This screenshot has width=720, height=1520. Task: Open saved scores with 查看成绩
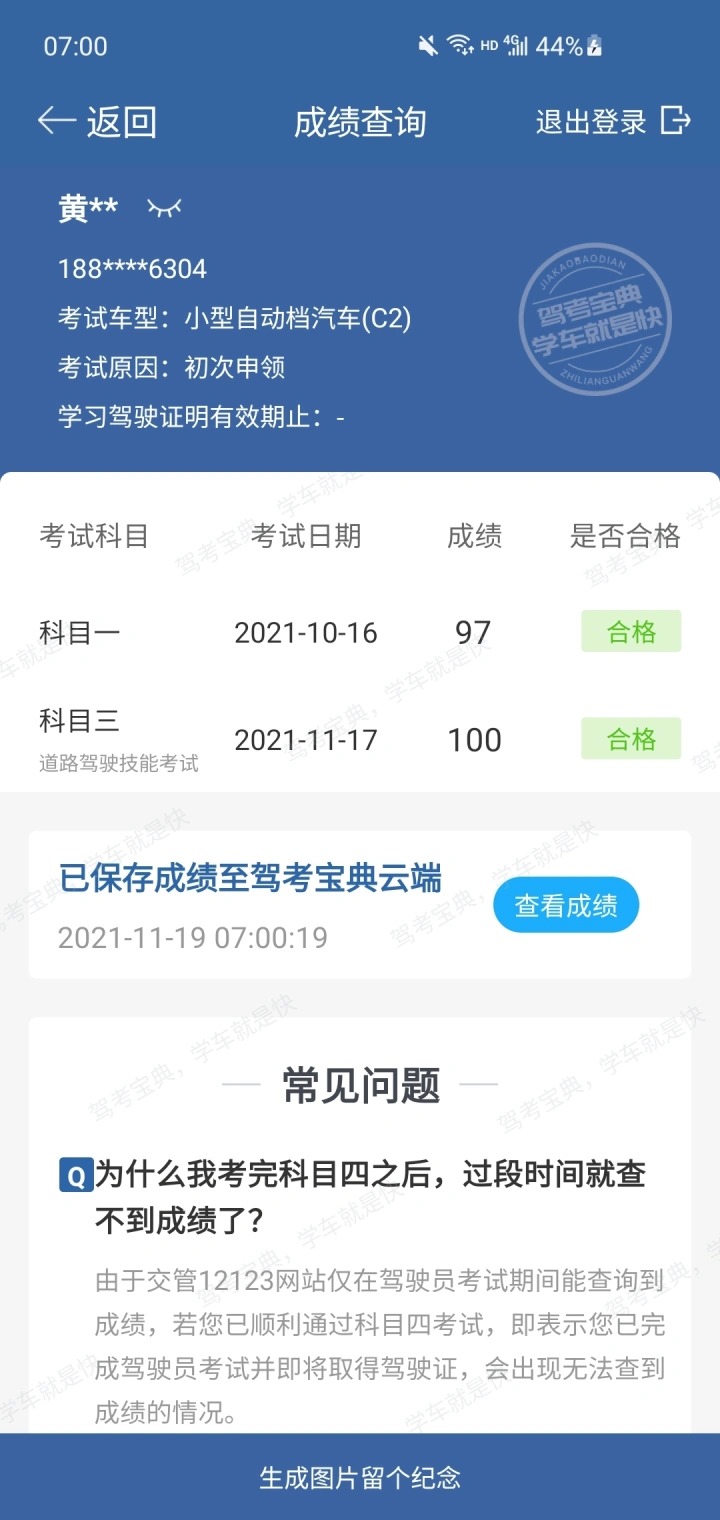pos(566,906)
